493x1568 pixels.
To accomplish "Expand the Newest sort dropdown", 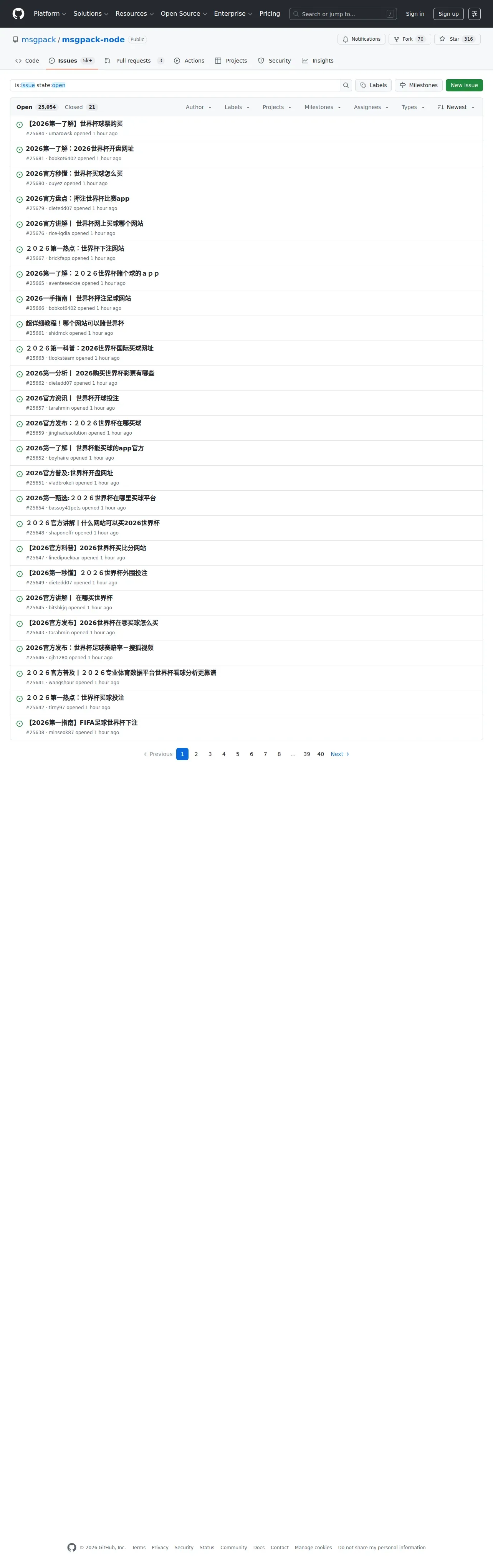I will pyautogui.click(x=456, y=107).
